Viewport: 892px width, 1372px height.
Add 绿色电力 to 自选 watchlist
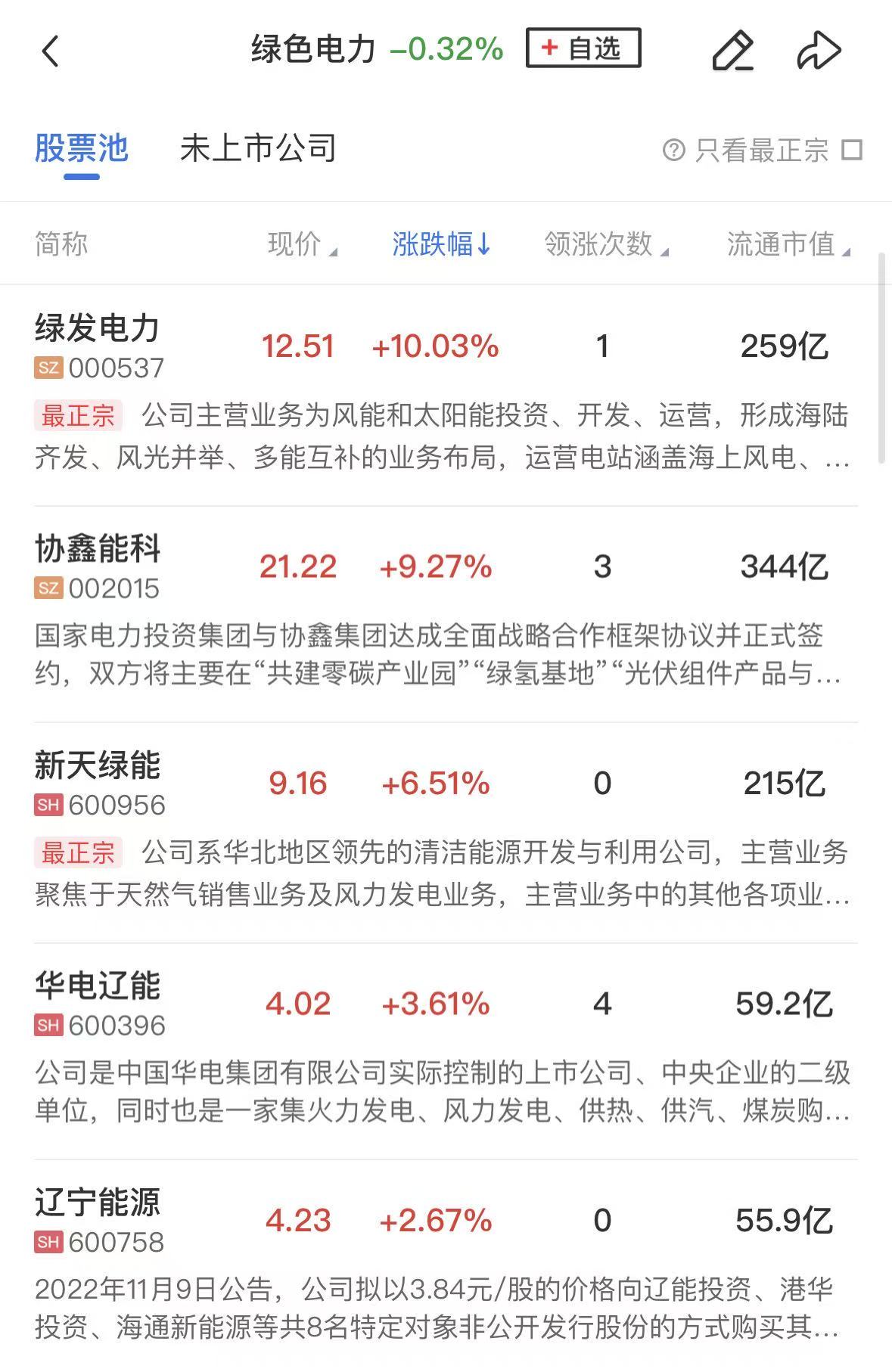[583, 49]
